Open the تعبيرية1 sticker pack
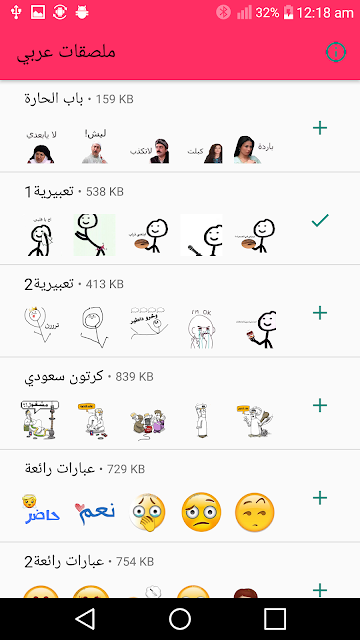 pos(180,218)
